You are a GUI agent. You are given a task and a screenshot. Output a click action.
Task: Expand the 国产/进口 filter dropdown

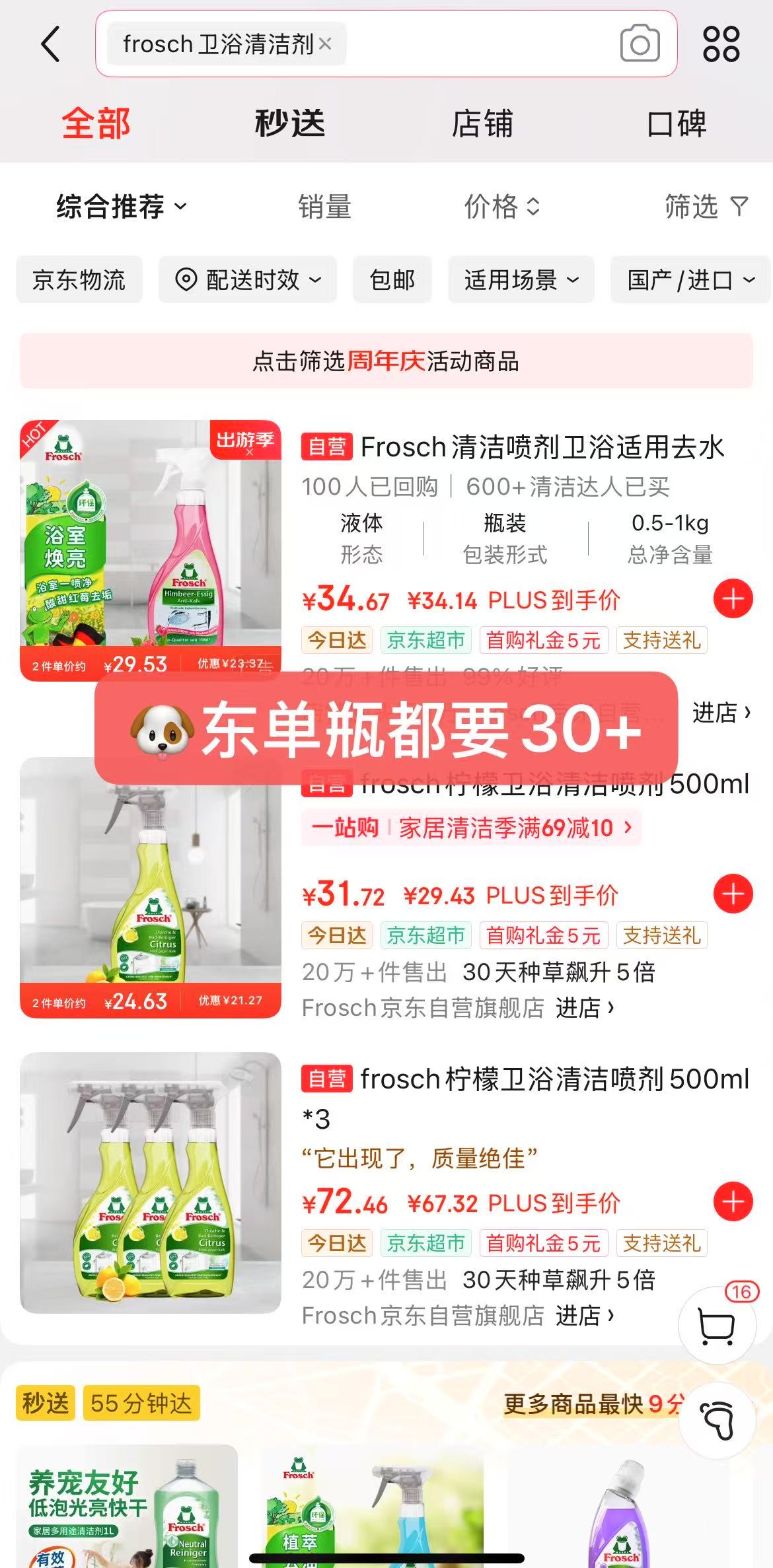click(x=689, y=279)
